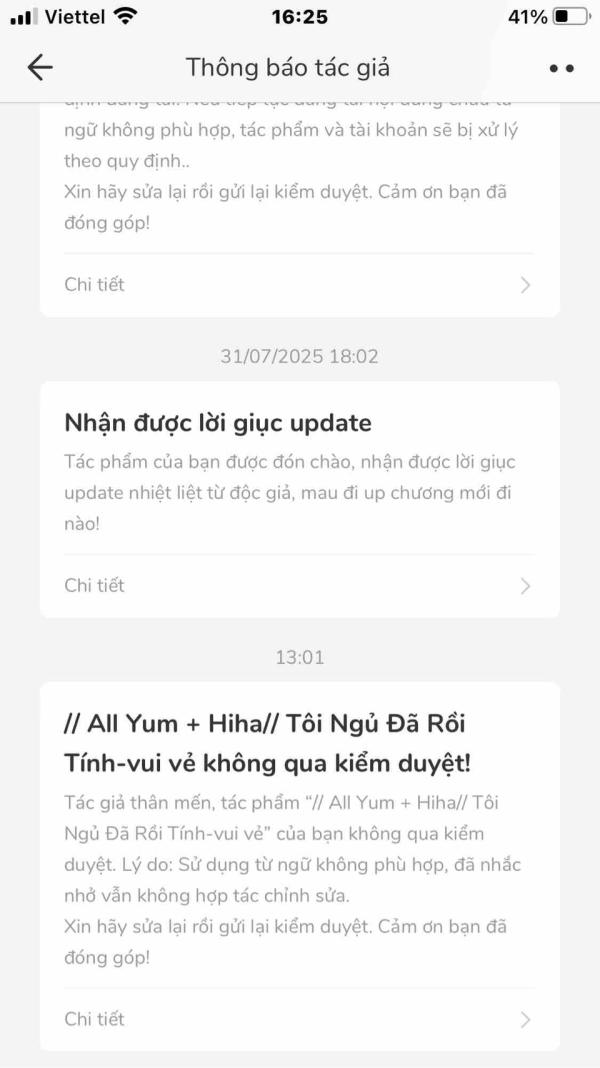Open Chi tiết of the không qua kiểm duyệt notice

(x=298, y=1019)
